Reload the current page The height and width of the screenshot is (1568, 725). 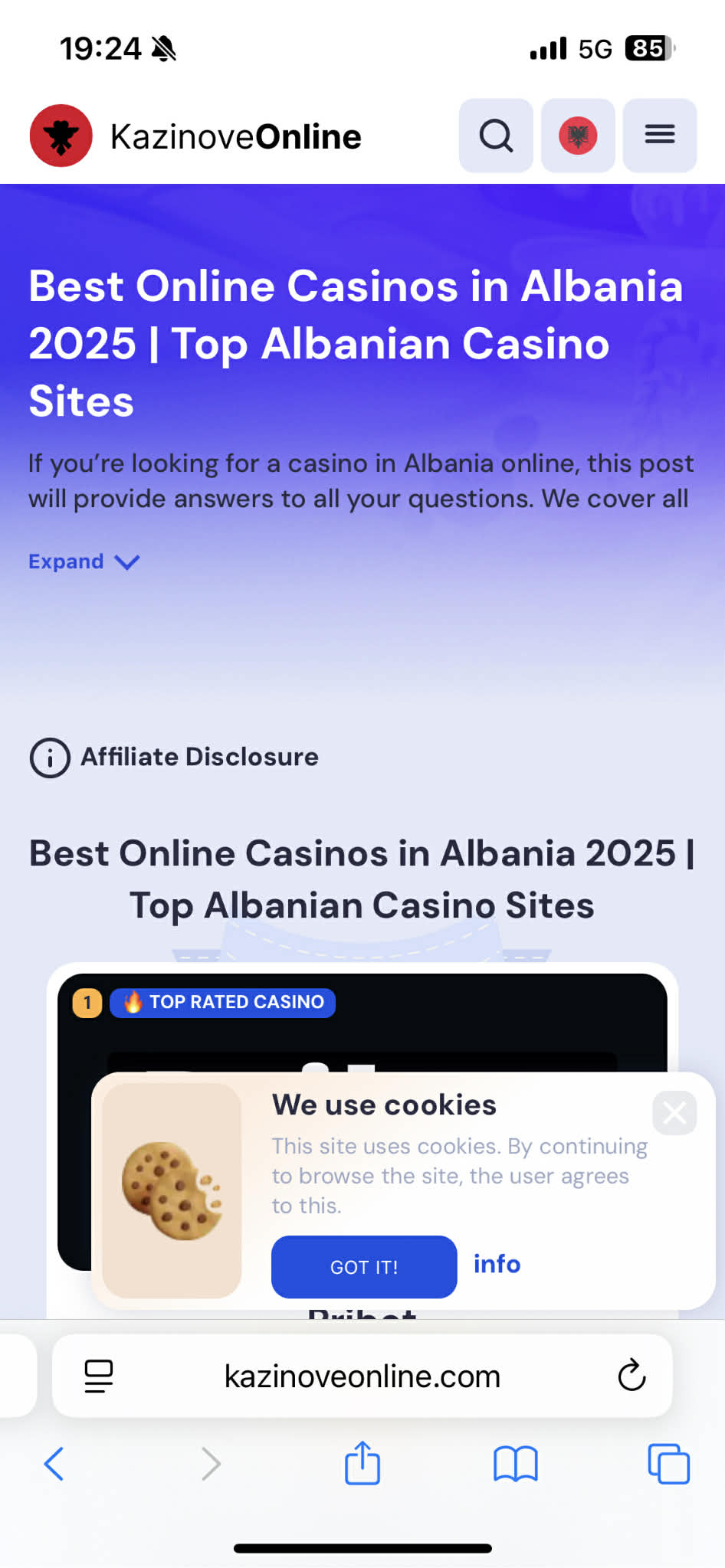click(632, 1376)
